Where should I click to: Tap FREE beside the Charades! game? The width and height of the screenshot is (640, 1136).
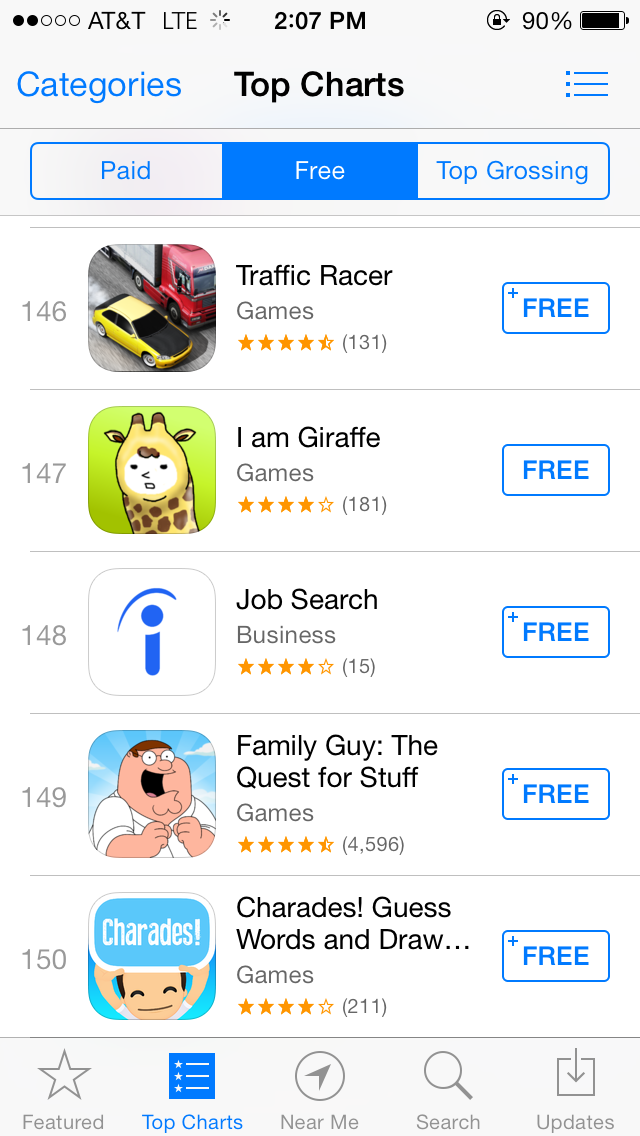[x=555, y=956]
